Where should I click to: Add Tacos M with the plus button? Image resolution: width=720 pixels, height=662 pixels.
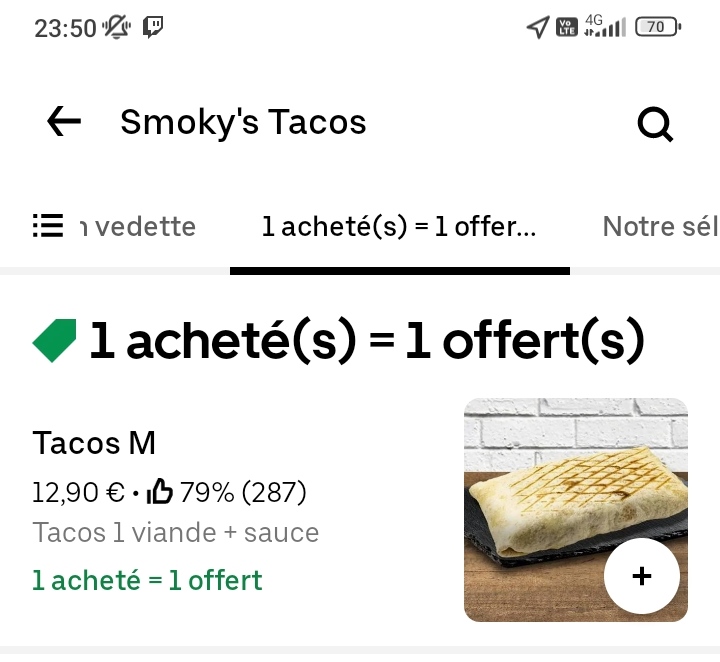(x=642, y=576)
